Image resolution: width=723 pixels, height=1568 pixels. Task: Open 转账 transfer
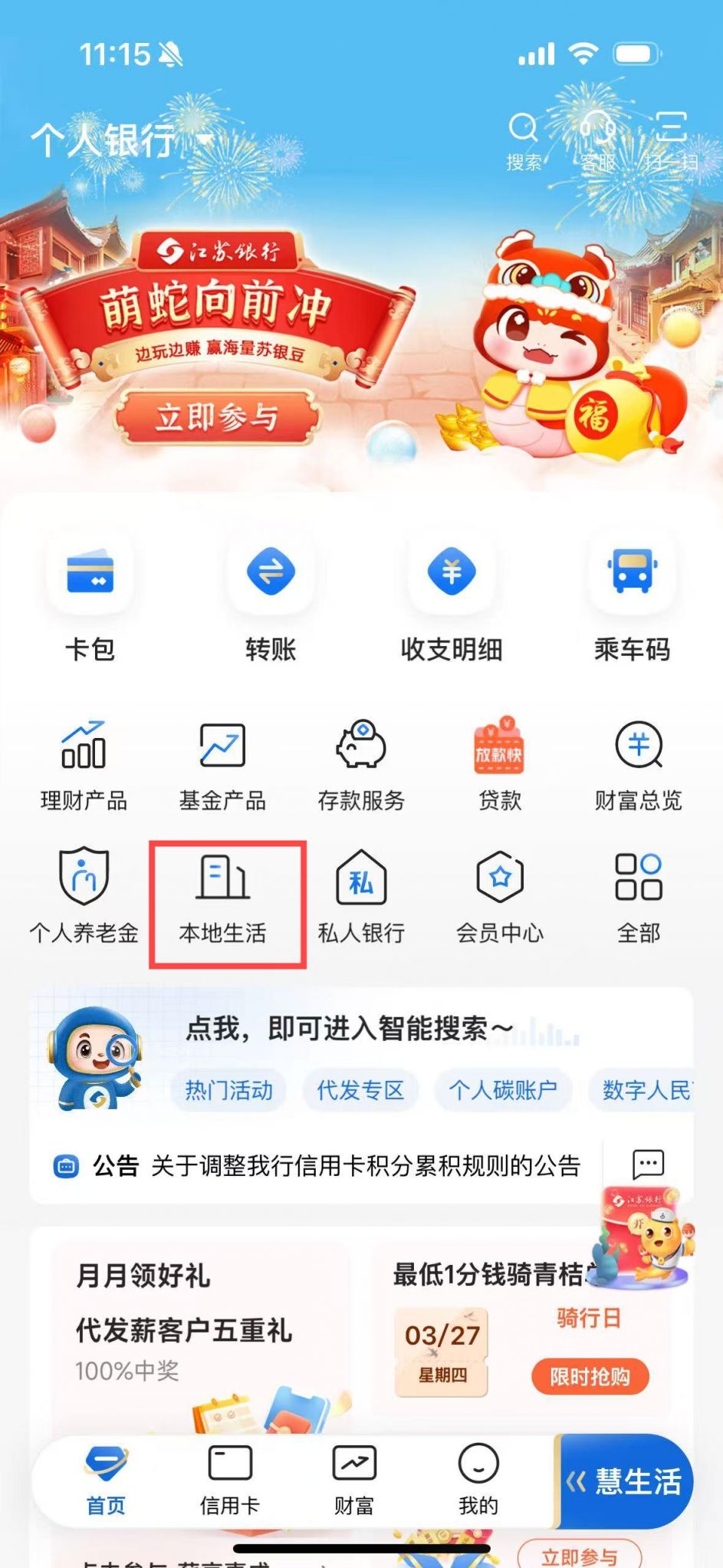(x=271, y=597)
